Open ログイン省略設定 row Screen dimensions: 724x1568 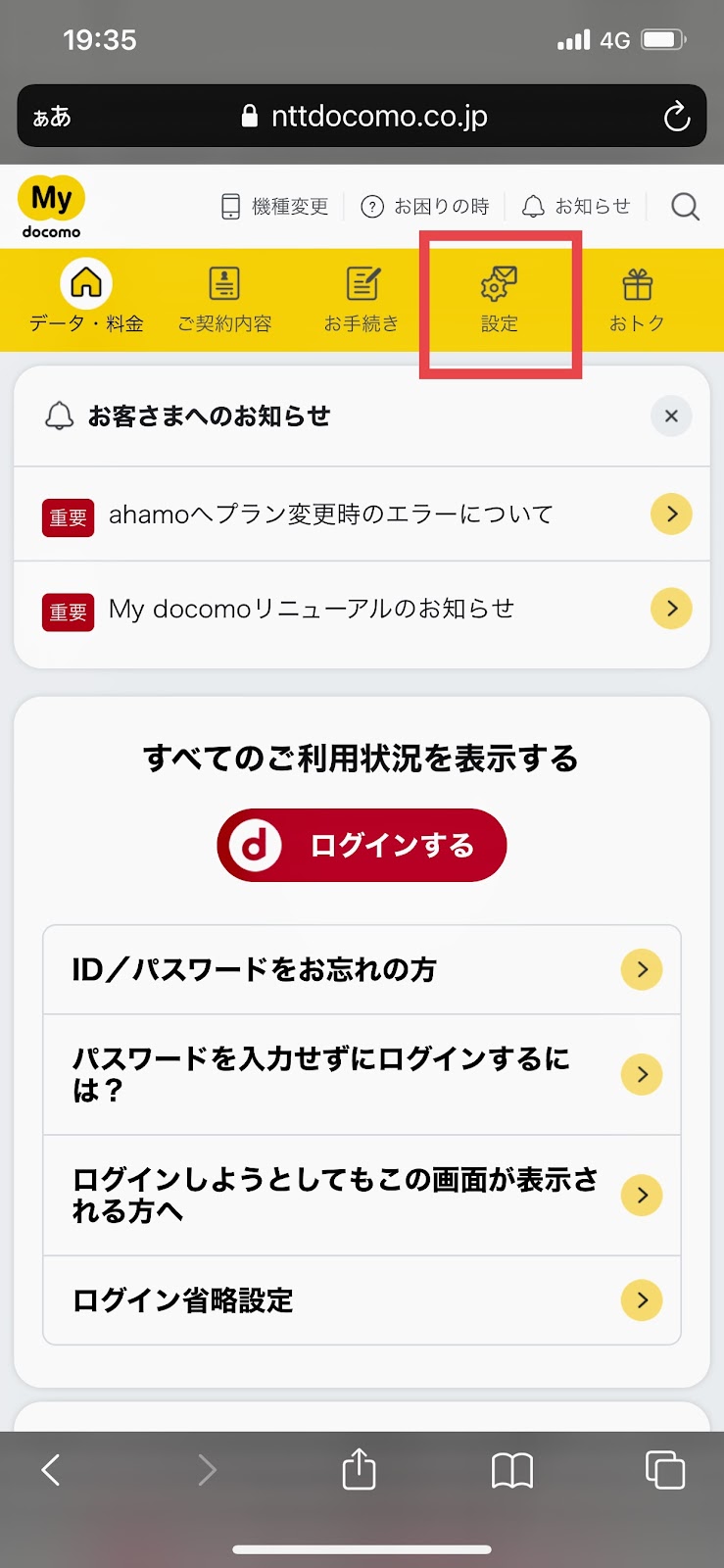click(362, 1300)
